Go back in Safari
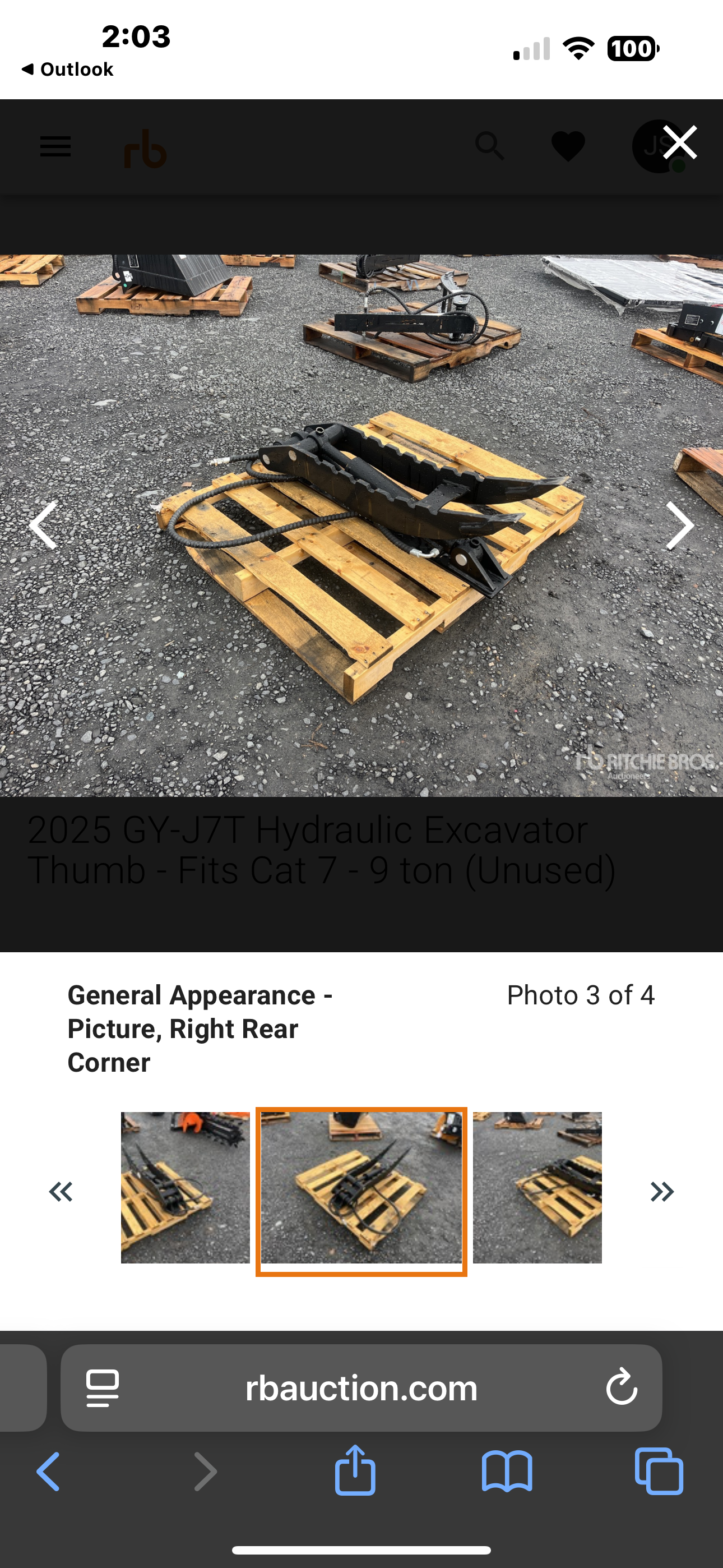 pyautogui.click(x=48, y=1472)
